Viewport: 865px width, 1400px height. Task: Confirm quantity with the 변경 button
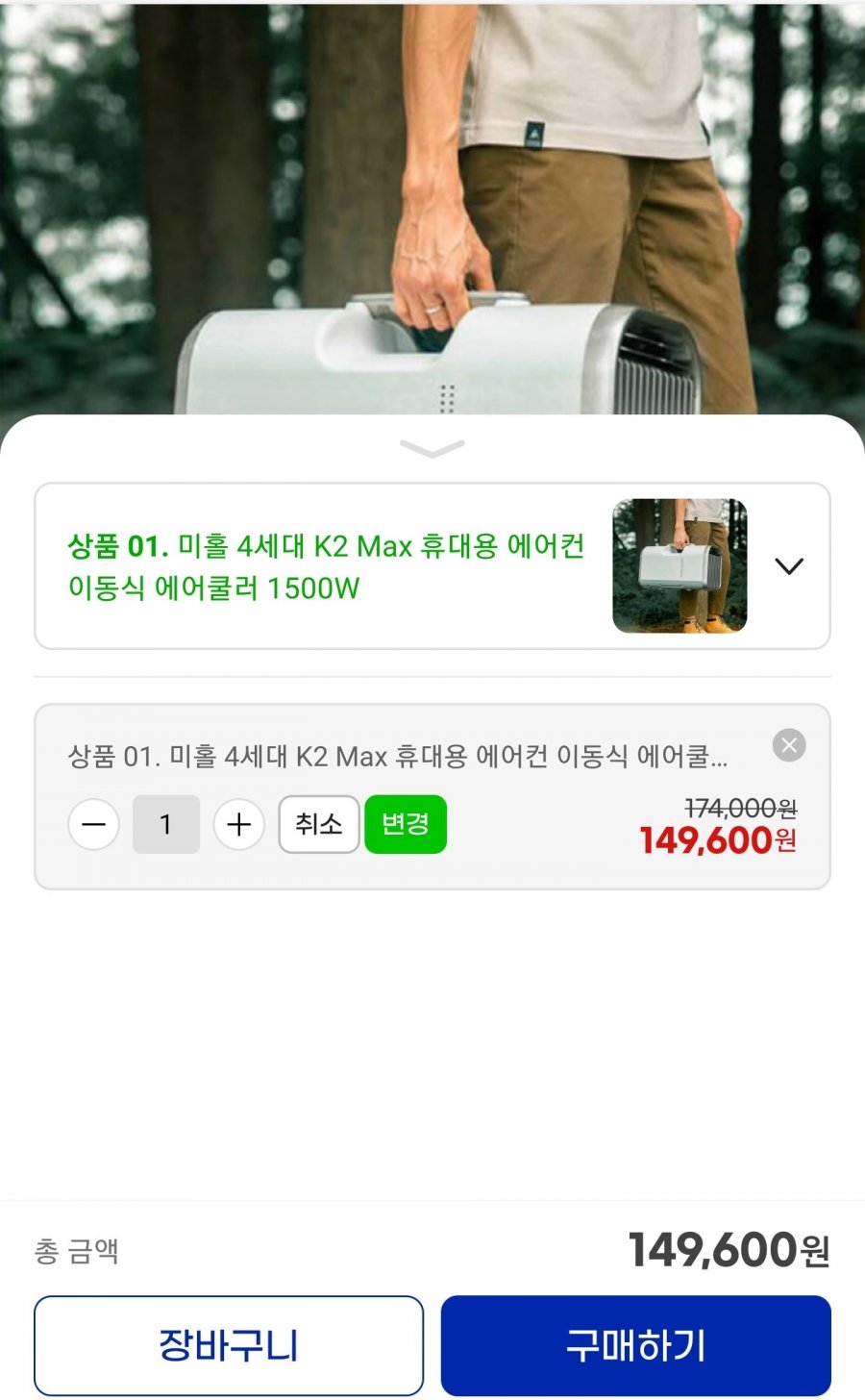[406, 825]
